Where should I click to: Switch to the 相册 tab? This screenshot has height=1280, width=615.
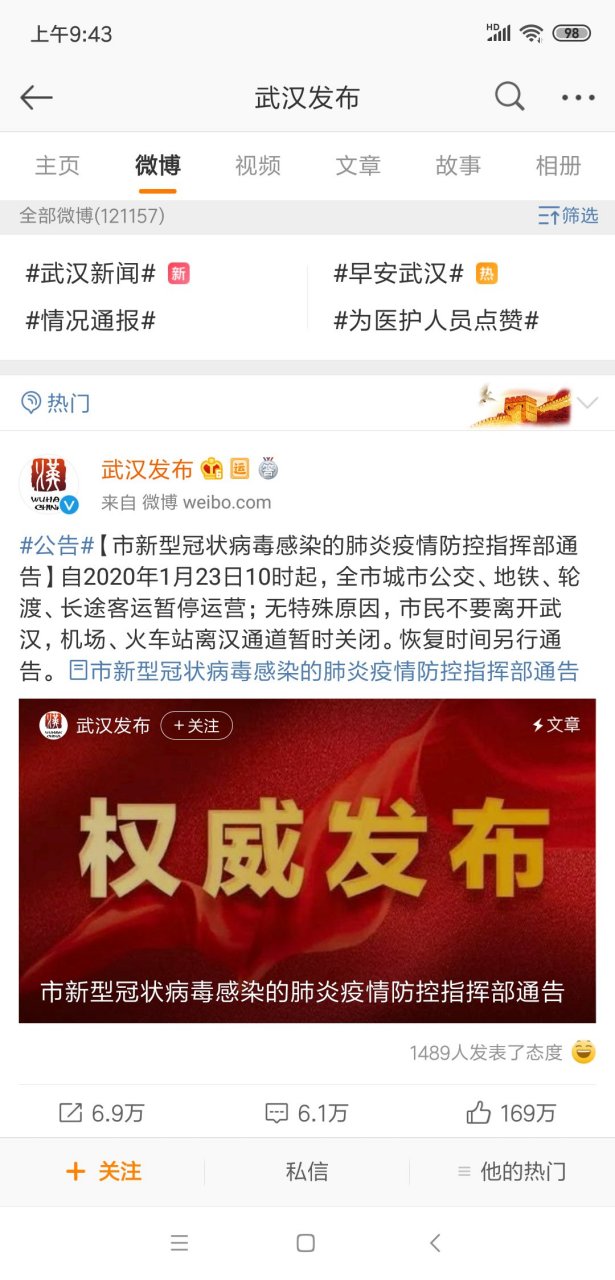point(558,165)
